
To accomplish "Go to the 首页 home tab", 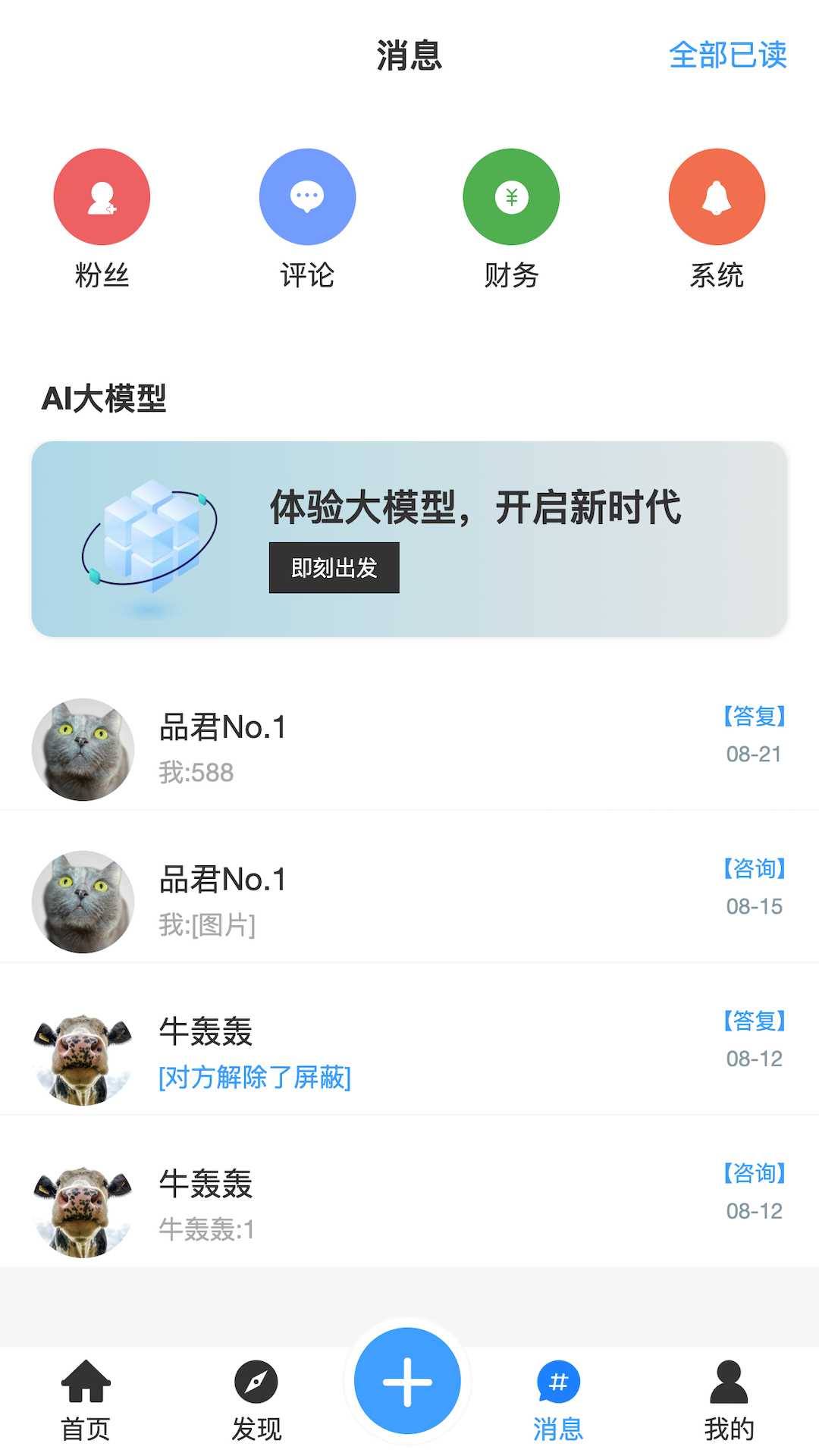I will (86, 1401).
